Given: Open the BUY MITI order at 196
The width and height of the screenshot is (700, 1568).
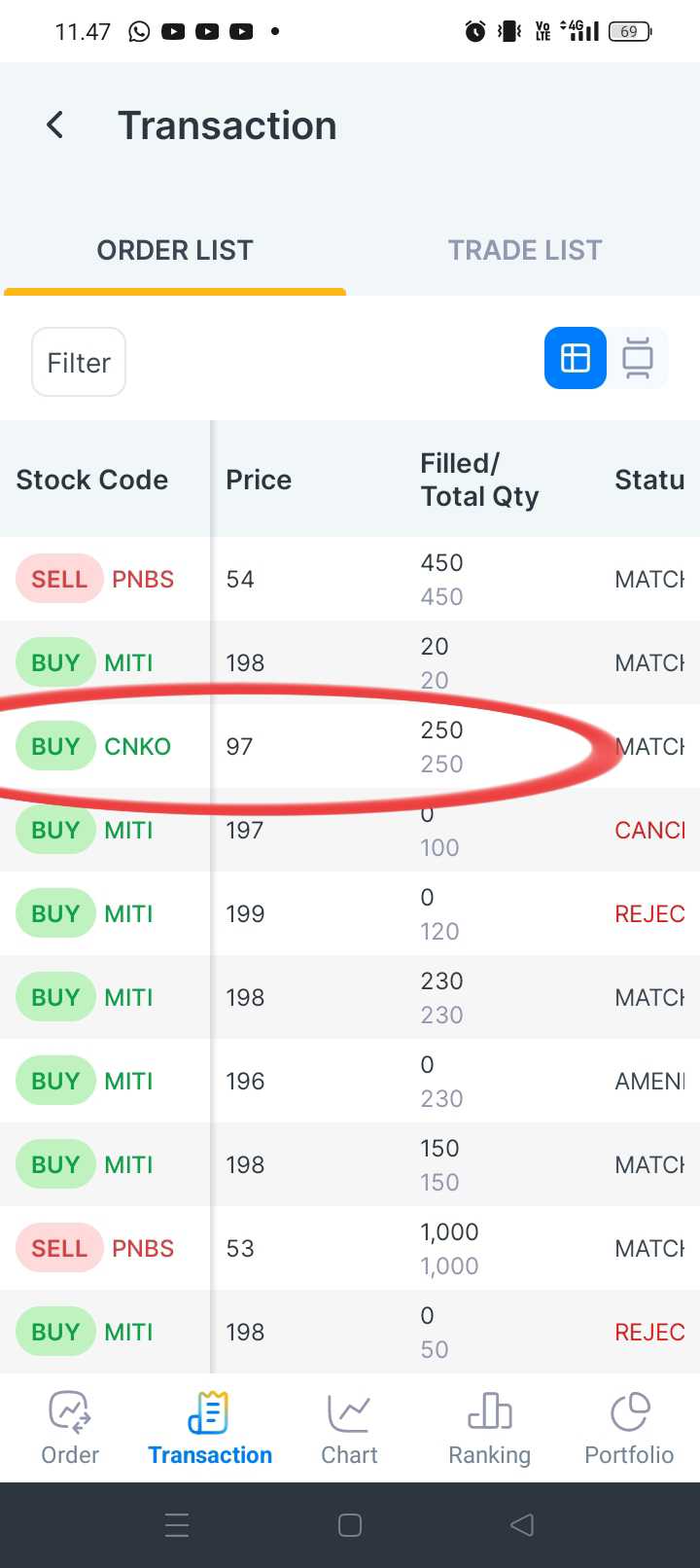Looking at the screenshot, I should [350, 1081].
